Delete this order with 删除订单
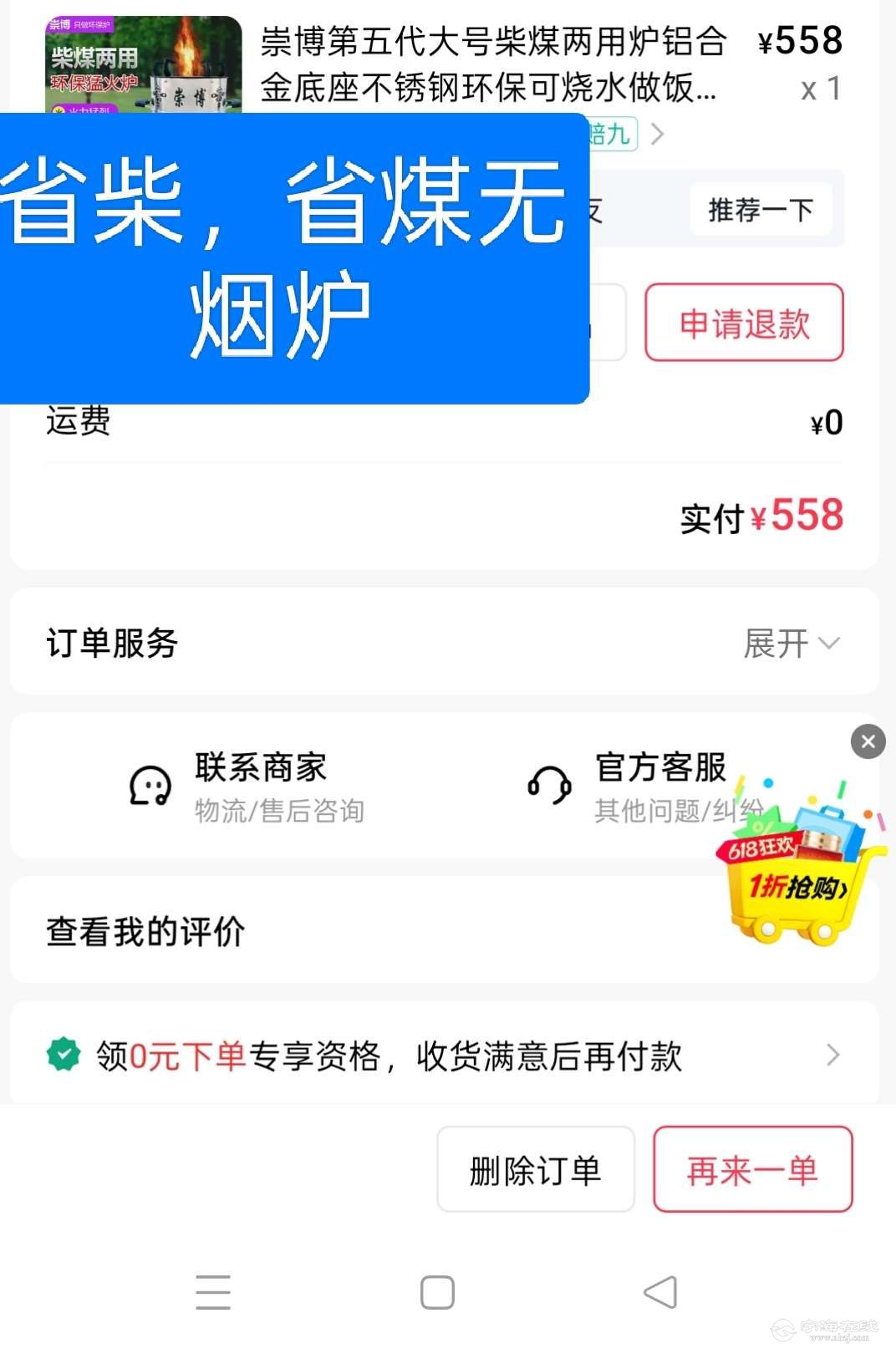The width and height of the screenshot is (896, 1354). pyautogui.click(x=535, y=1169)
